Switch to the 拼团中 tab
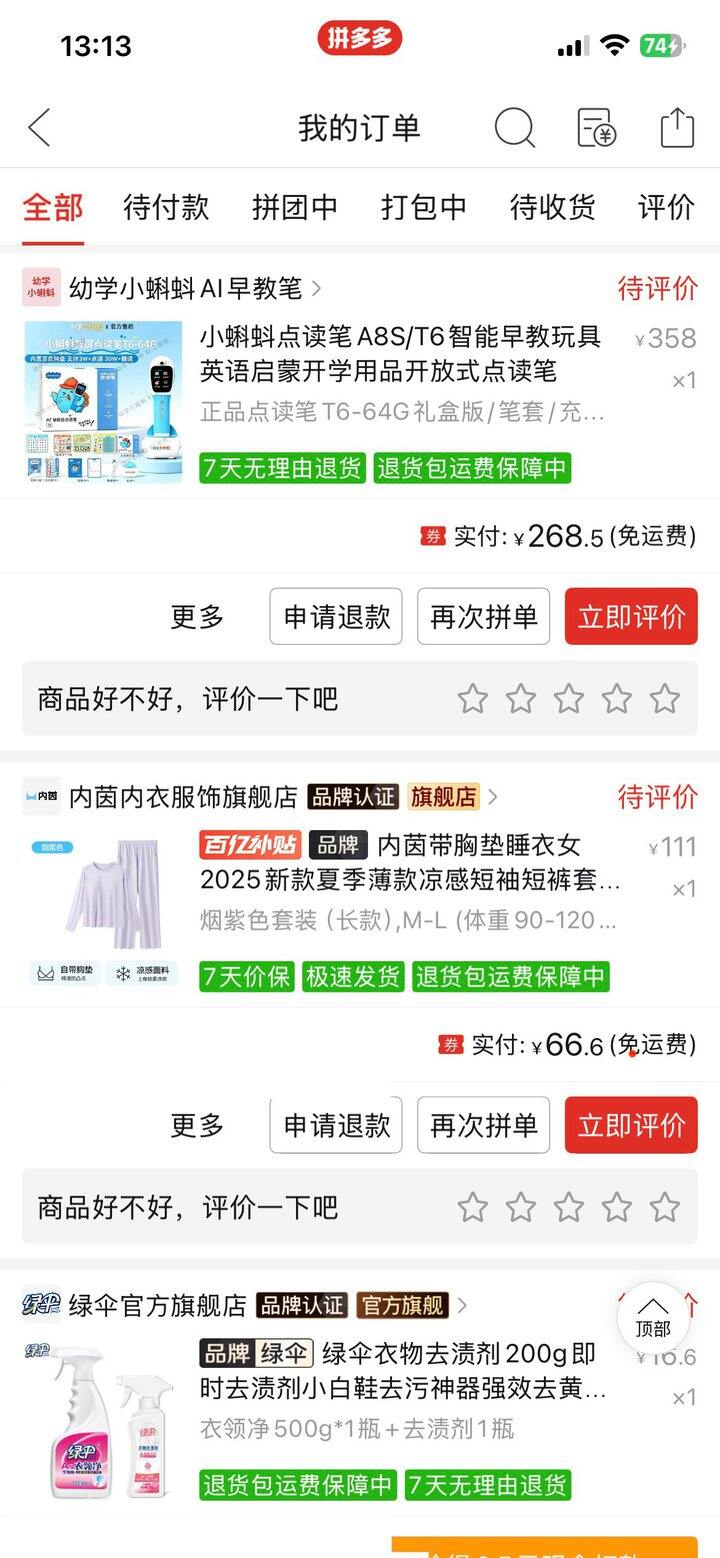Image resolution: width=720 pixels, height=1558 pixels. pos(295,207)
